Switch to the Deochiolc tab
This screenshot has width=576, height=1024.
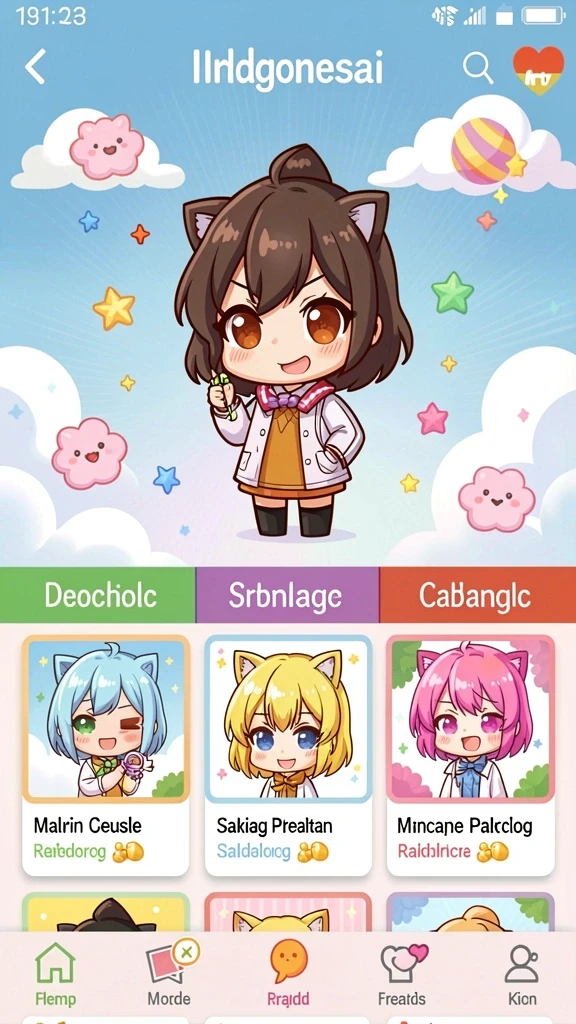[x=98, y=595]
